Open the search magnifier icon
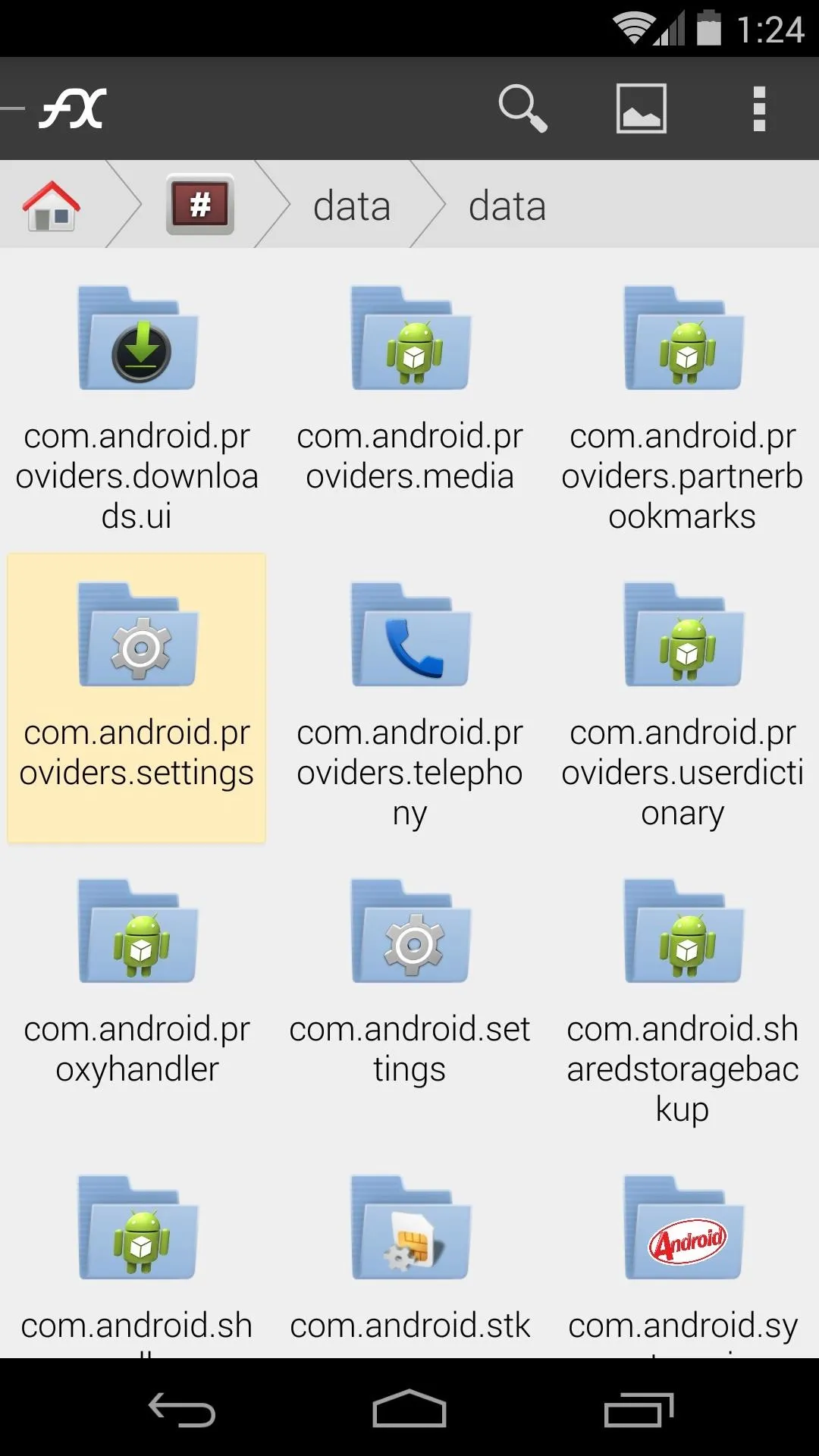 [x=522, y=108]
